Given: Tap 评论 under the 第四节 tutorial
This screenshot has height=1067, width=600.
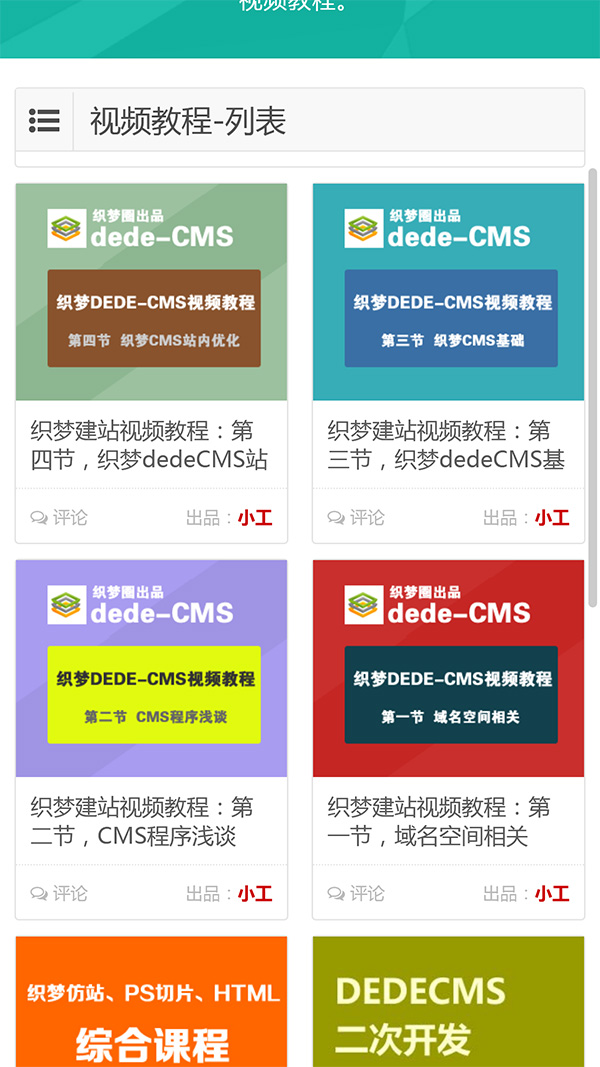Looking at the screenshot, I should pos(60,518).
